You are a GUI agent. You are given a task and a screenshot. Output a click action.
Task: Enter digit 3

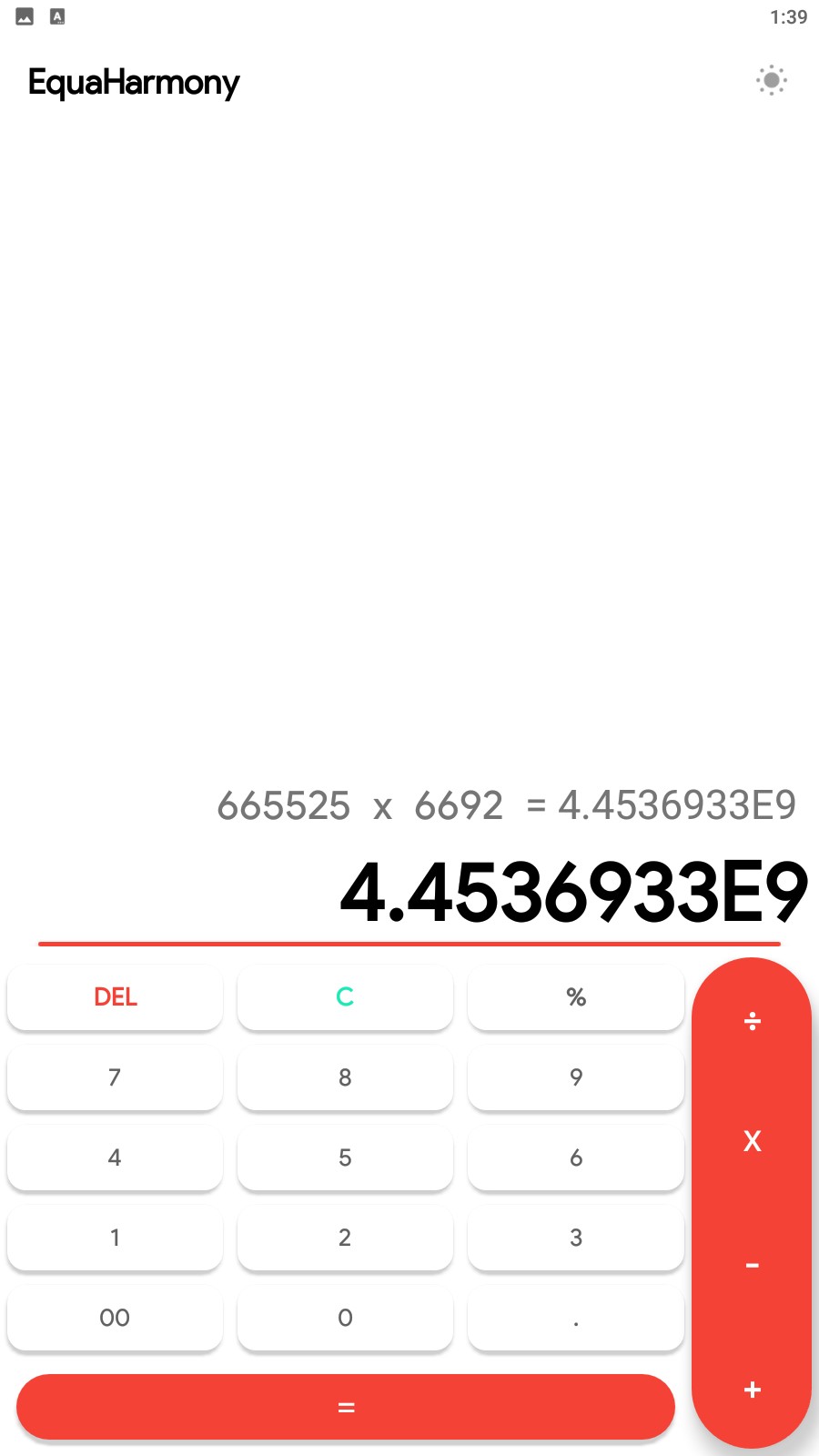point(575,1238)
